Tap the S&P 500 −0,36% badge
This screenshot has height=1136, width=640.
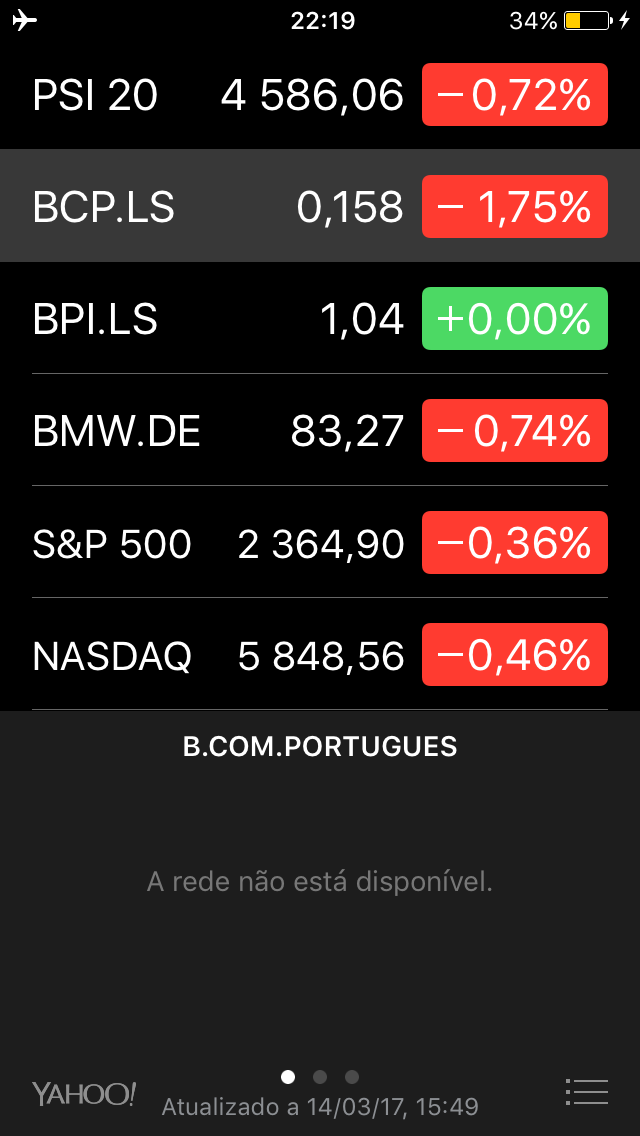tap(515, 543)
